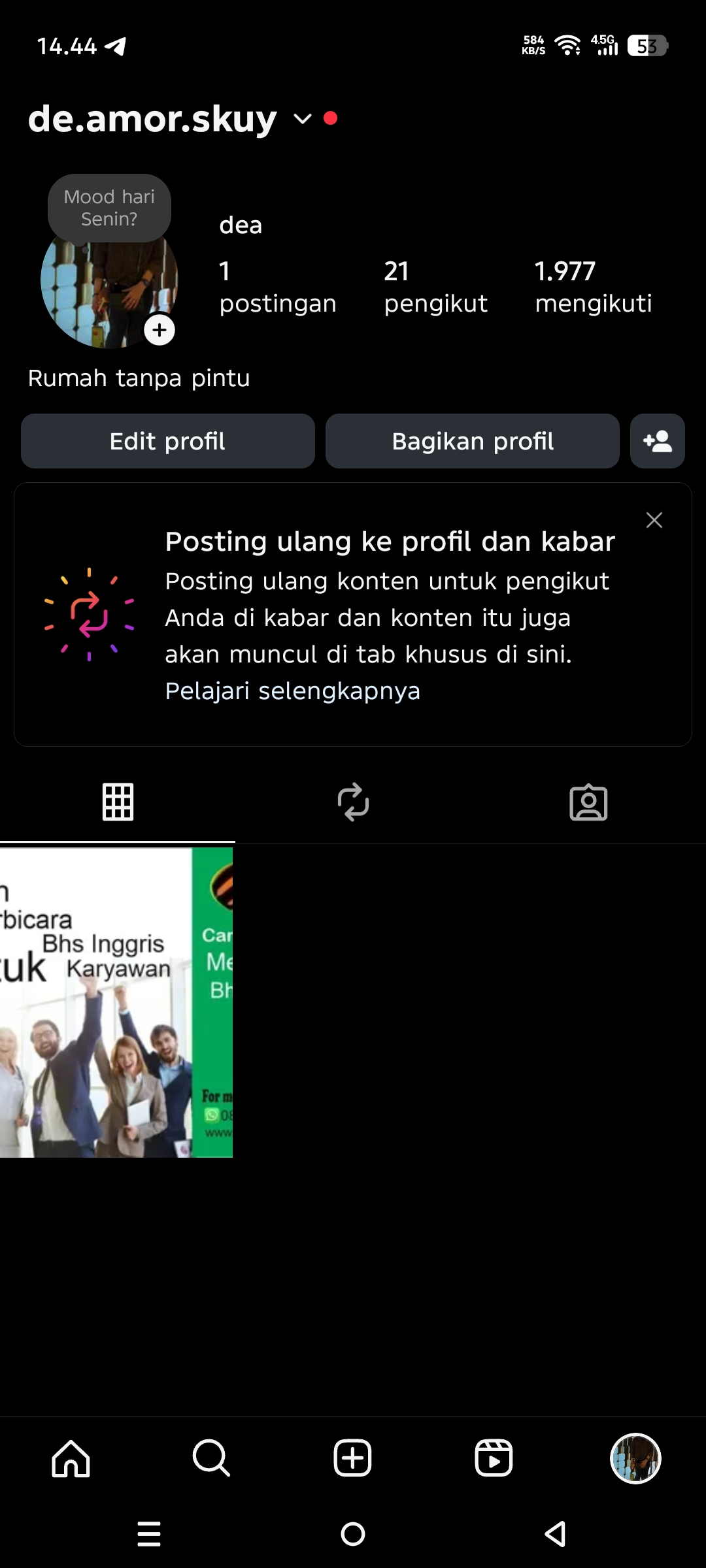706x1568 pixels.
Task: Open the Pelajari selengkapnya link
Action: (292, 691)
